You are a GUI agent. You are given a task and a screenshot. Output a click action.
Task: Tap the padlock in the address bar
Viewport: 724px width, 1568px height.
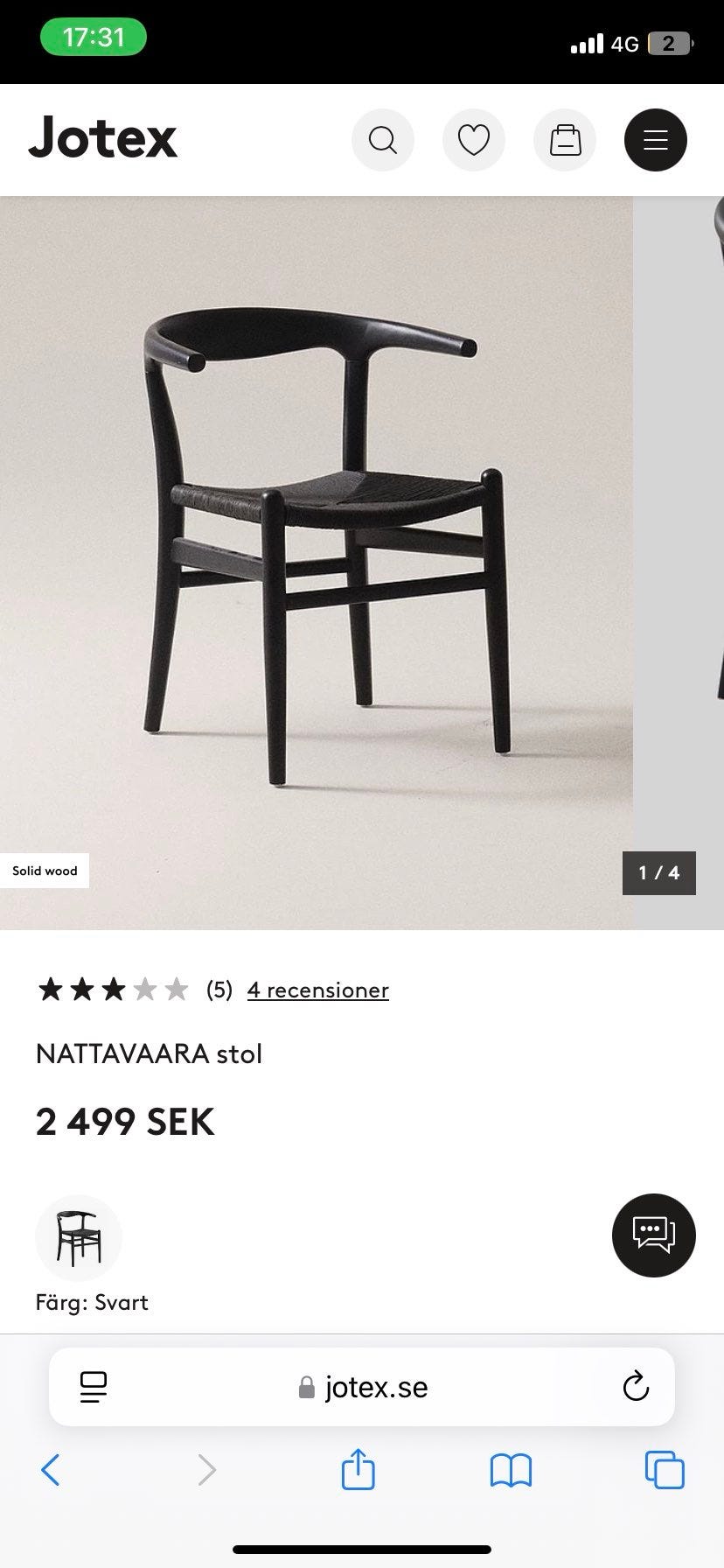click(306, 1386)
